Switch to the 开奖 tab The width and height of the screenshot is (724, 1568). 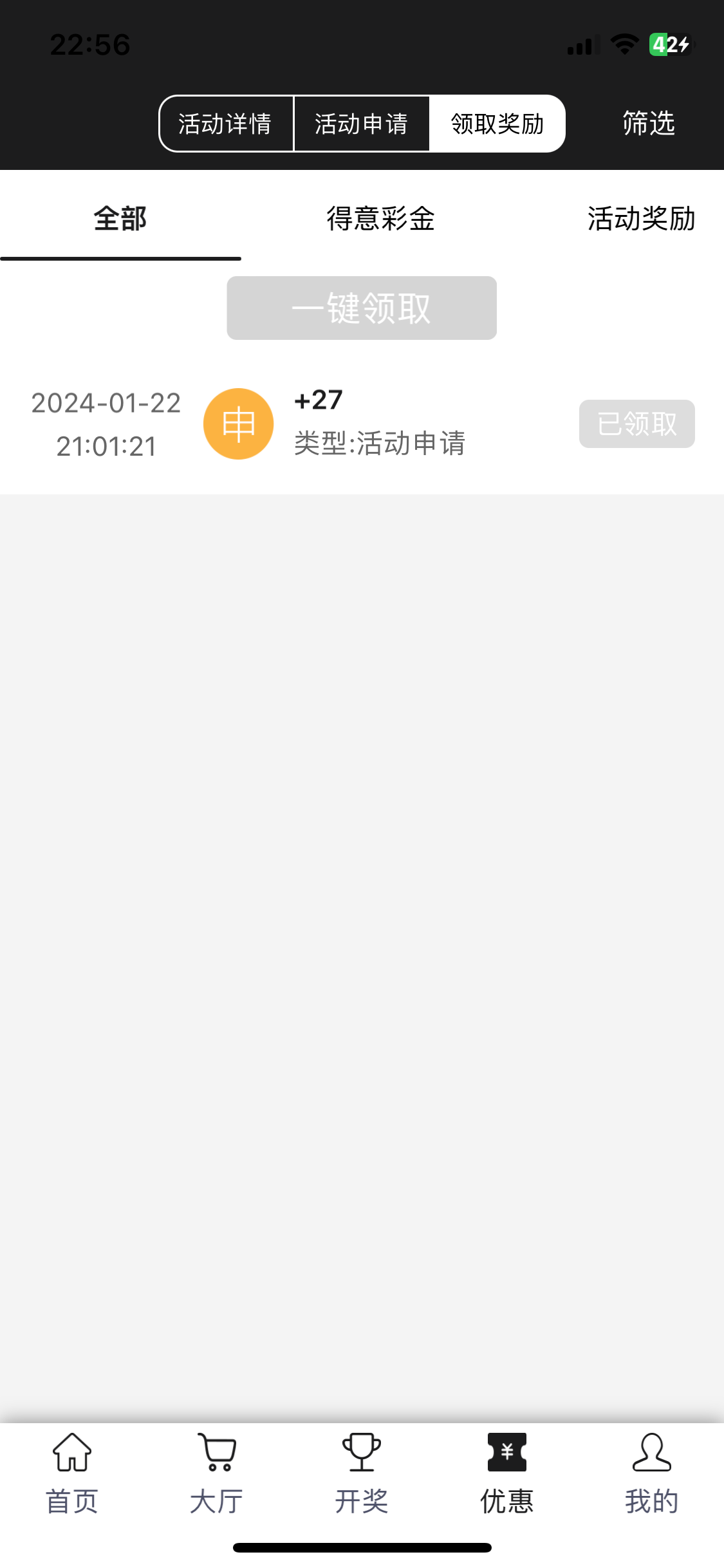(362, 1474)
